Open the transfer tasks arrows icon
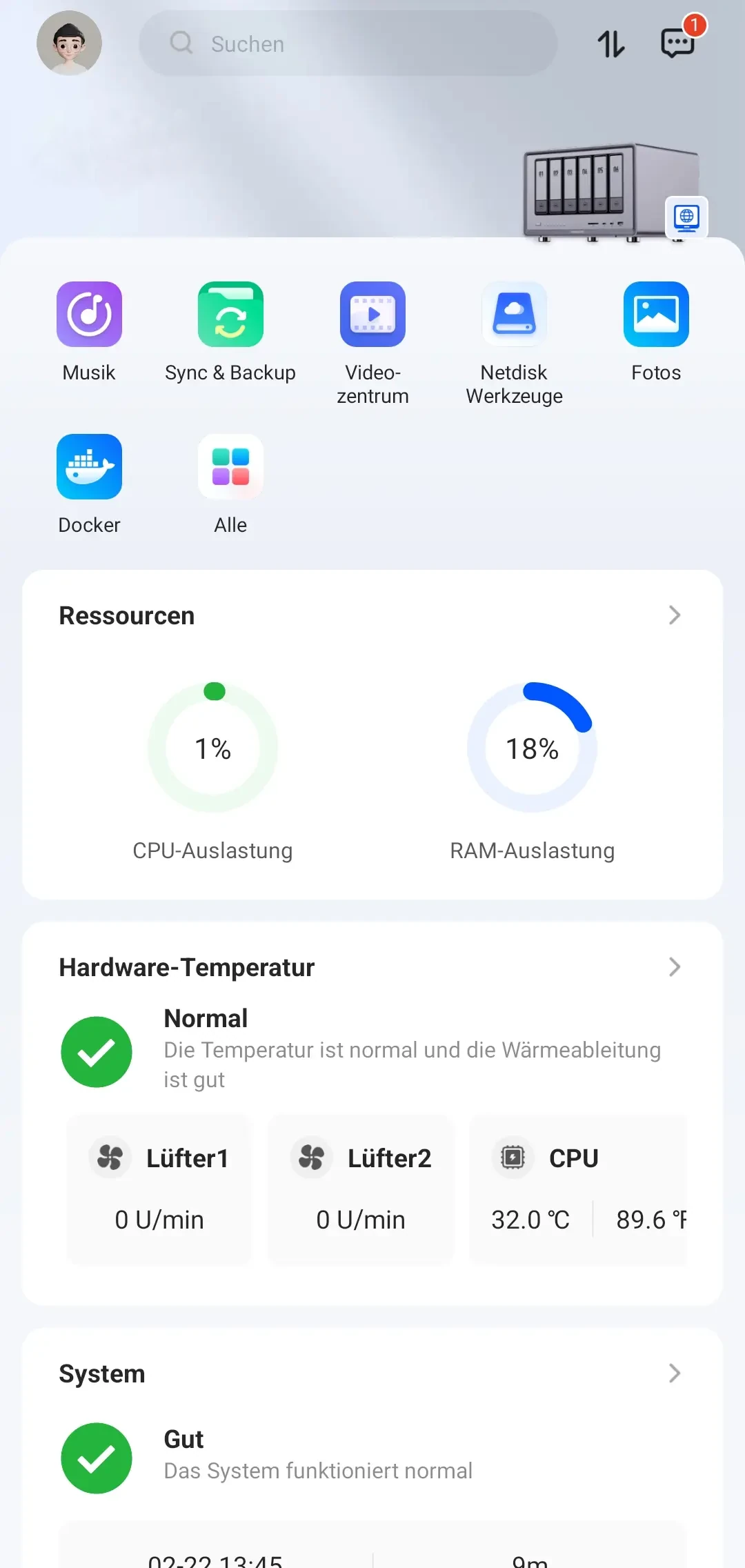This screenshot has width=745, height=1568. coord(610,44)
